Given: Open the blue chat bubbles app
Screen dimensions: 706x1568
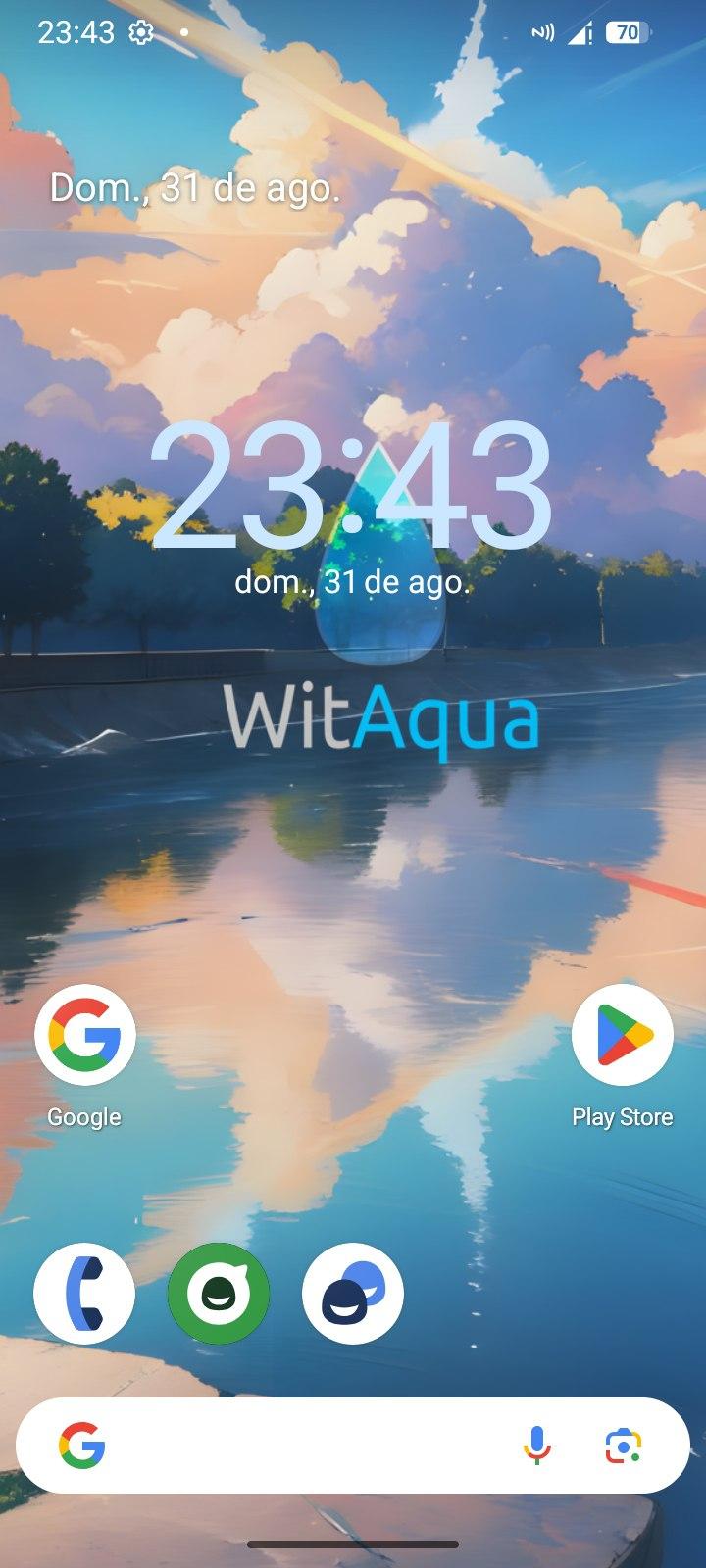Looking at the screenshot, I should click(x=353, y=1294).
